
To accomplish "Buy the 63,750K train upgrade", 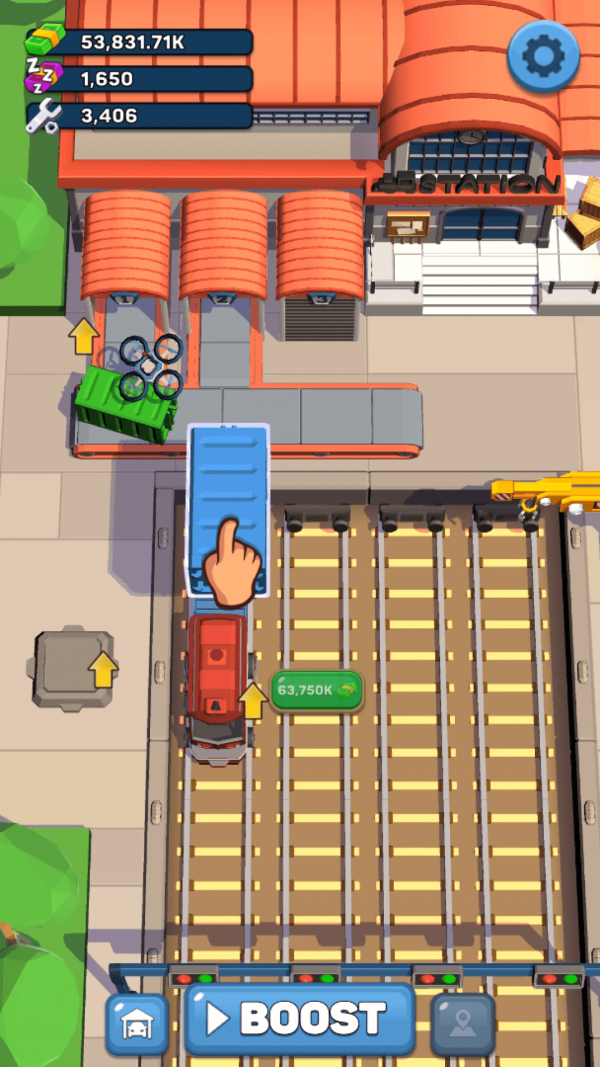I will click(316, 690).
